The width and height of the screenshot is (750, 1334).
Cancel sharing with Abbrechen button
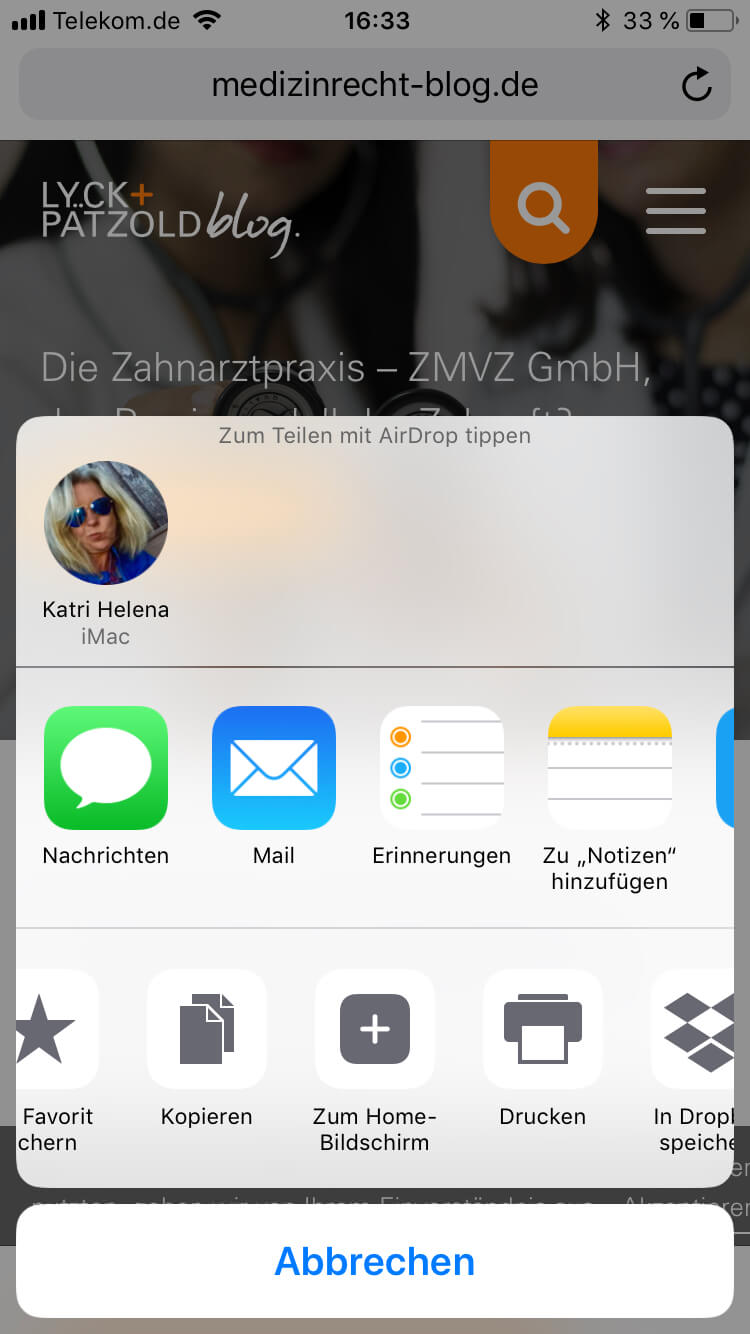374,1261
